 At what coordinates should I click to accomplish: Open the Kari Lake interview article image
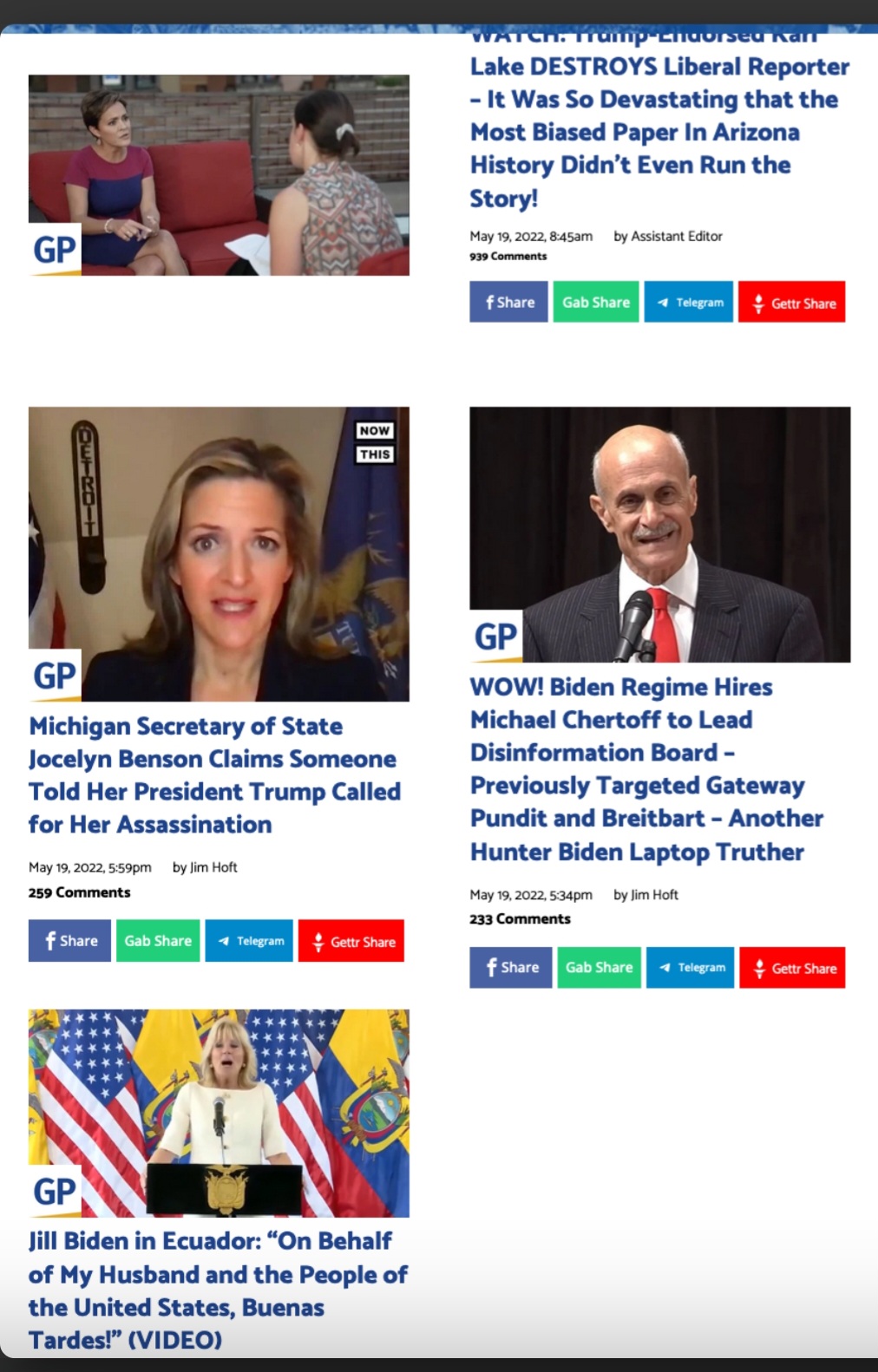[x=219, y=175]
